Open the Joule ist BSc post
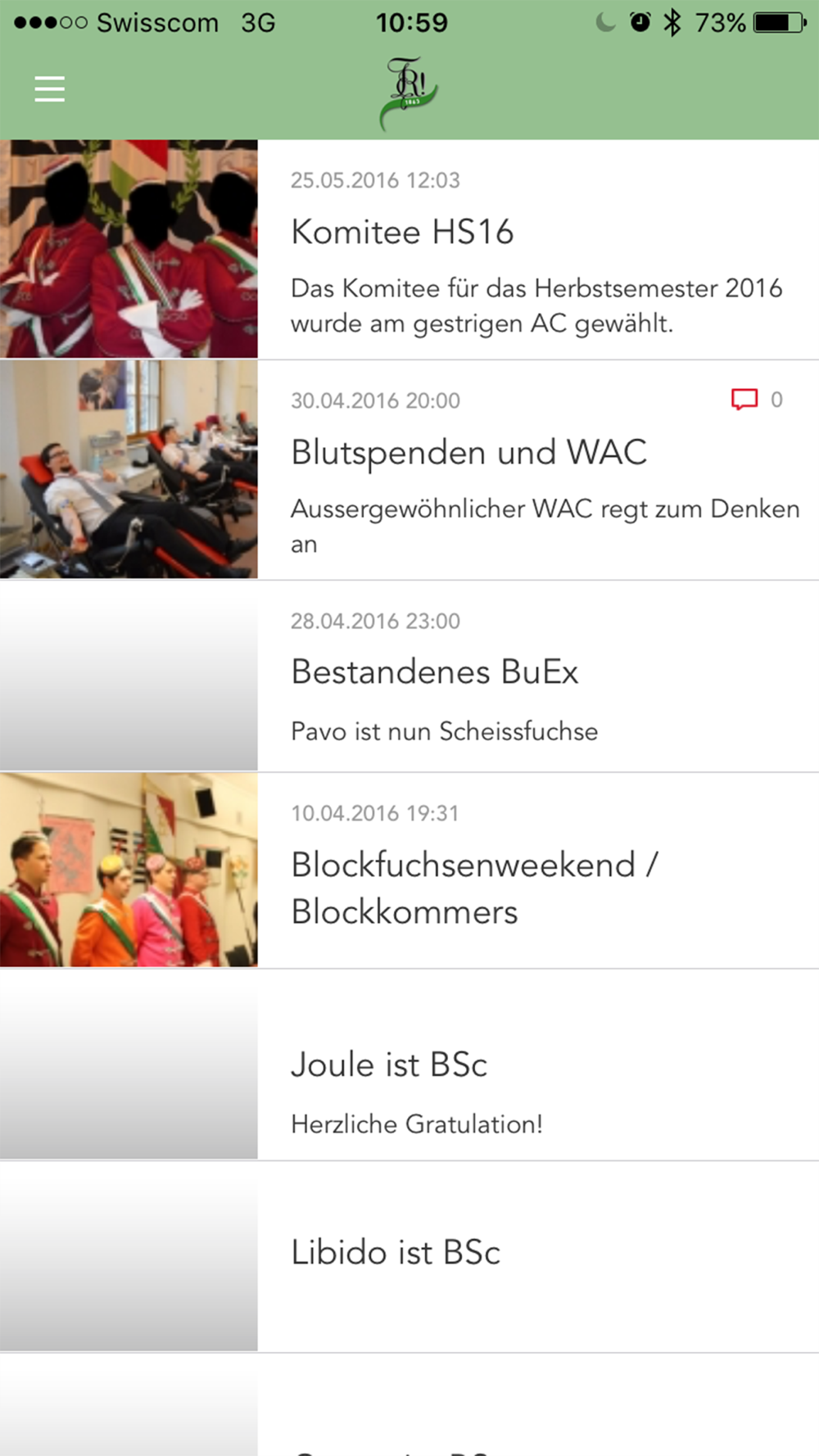 click(x=389, y=1065)
